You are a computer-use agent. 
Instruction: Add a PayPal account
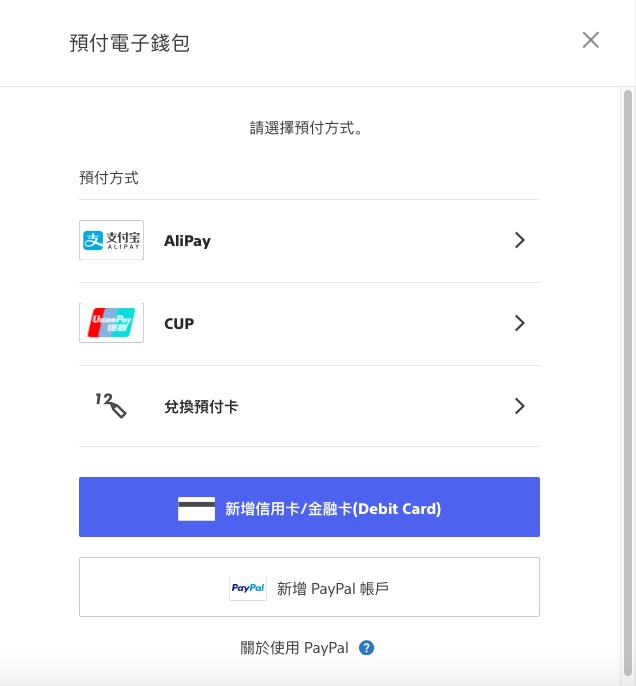point(309,587)
